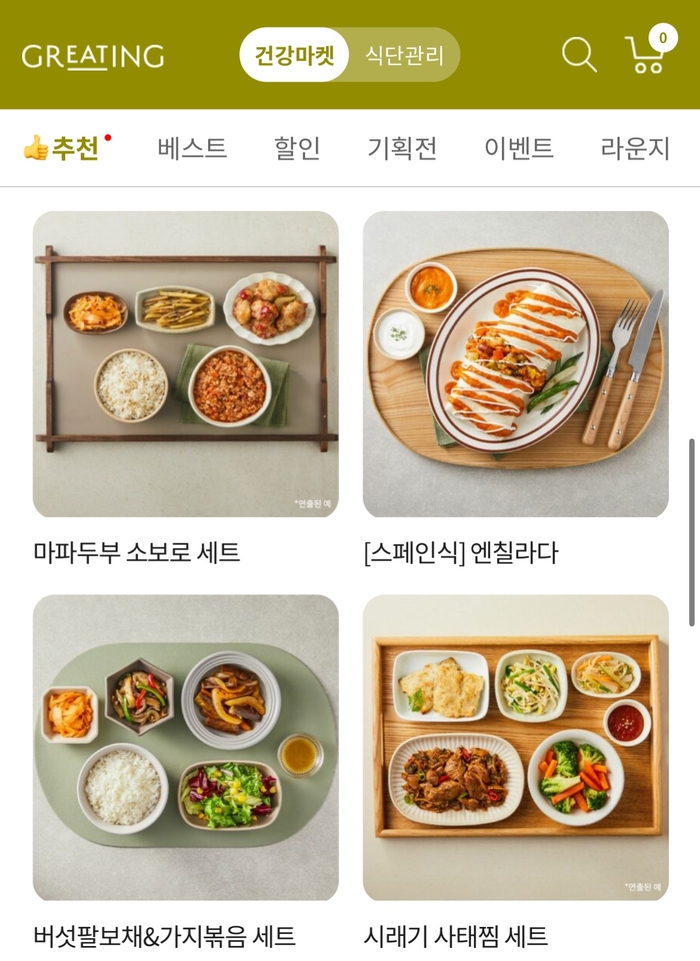700x961 pixels.
Task: Switch to the 라운지 tab
Action: (635, 148)
